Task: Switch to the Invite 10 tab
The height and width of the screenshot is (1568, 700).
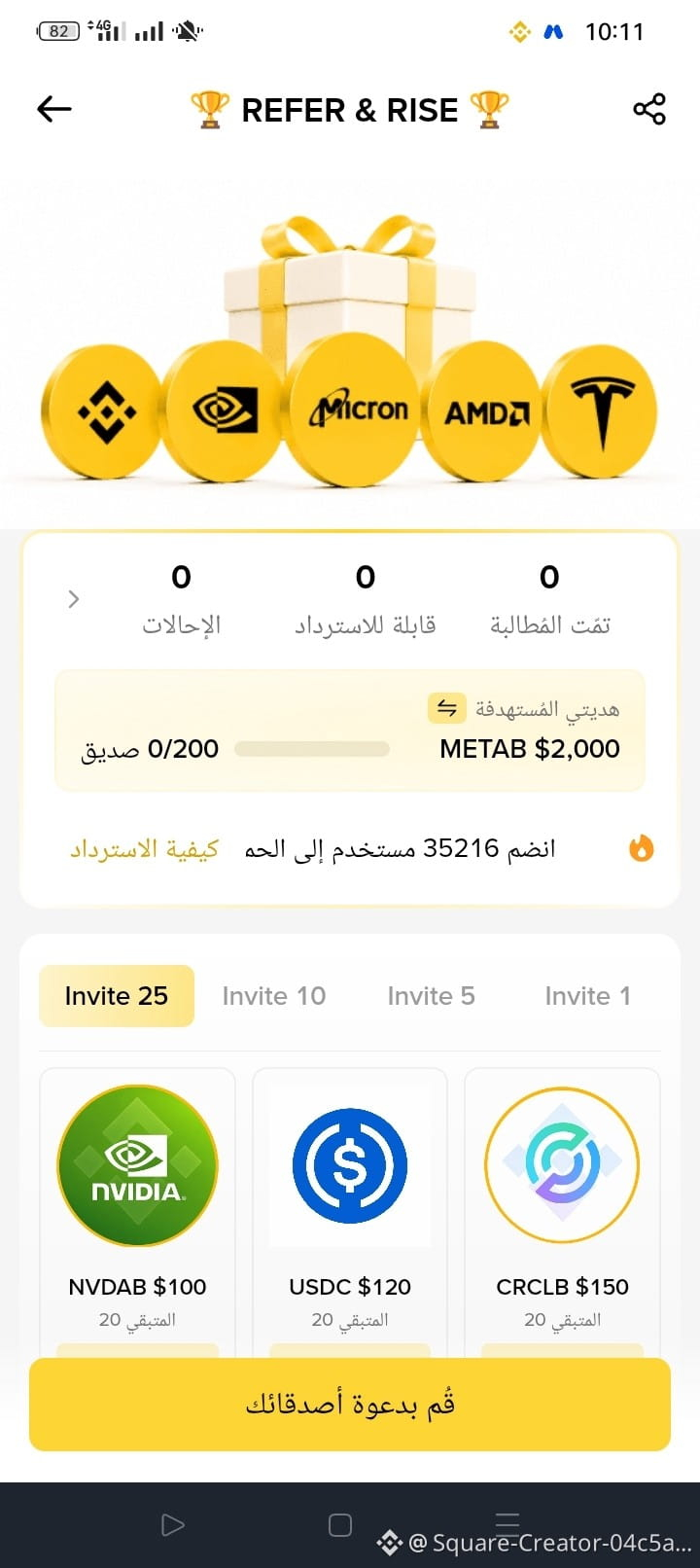Action: pyautogui.click(x=274, y=996)
